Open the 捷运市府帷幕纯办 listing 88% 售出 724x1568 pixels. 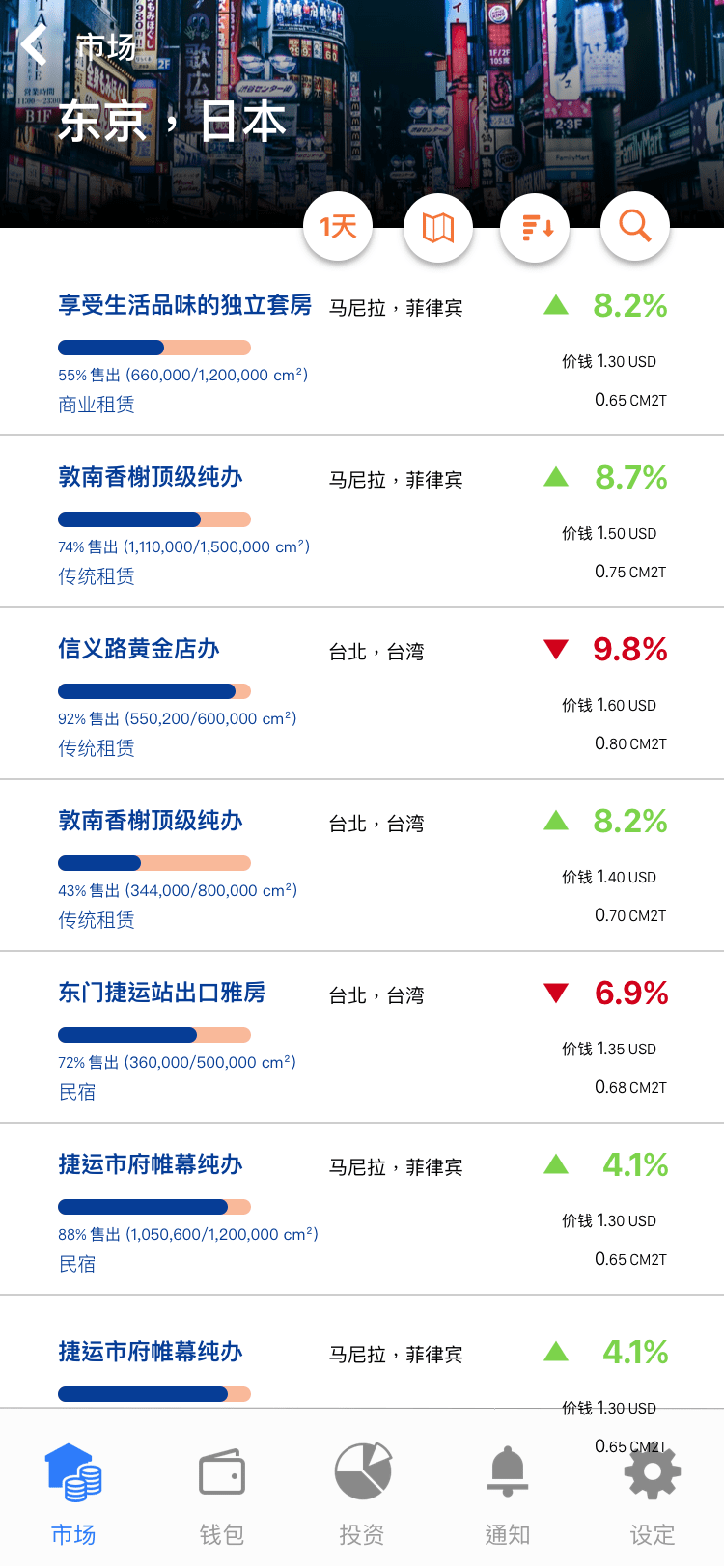[362, 1210]
